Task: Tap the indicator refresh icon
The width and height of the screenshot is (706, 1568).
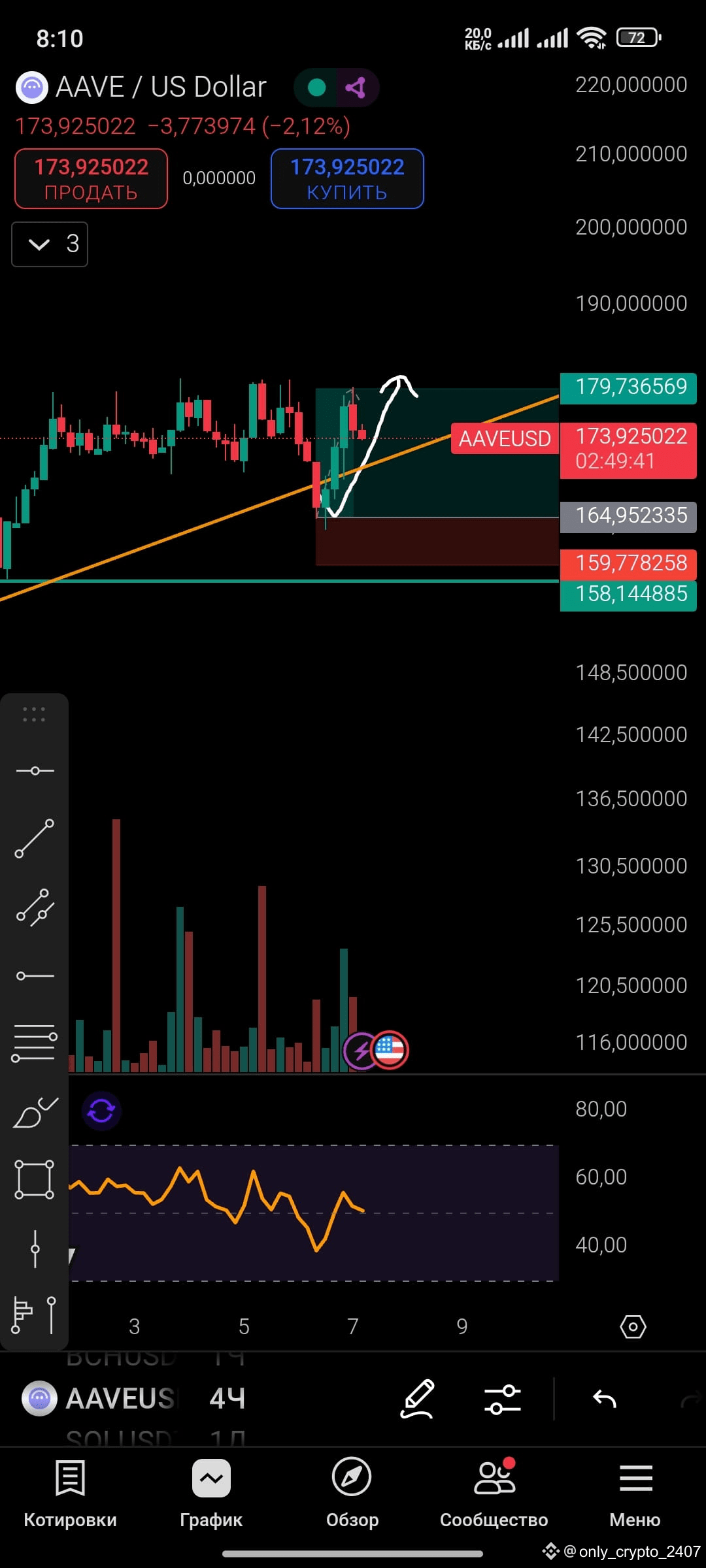Action: pos(99,1111)
